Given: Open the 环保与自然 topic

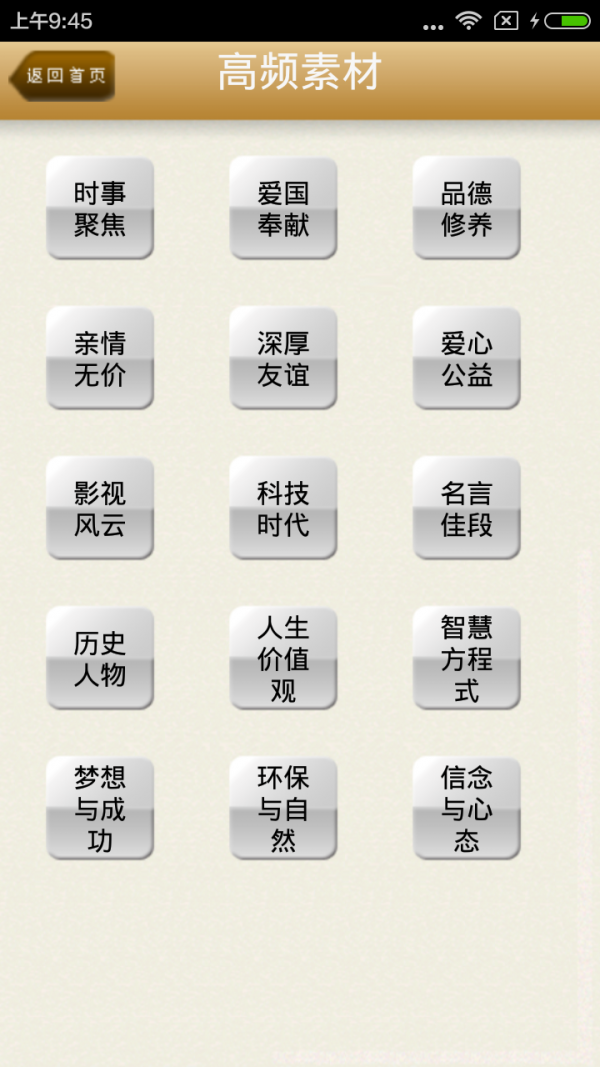Looking at the screenshot, I should tap(283, 808).
